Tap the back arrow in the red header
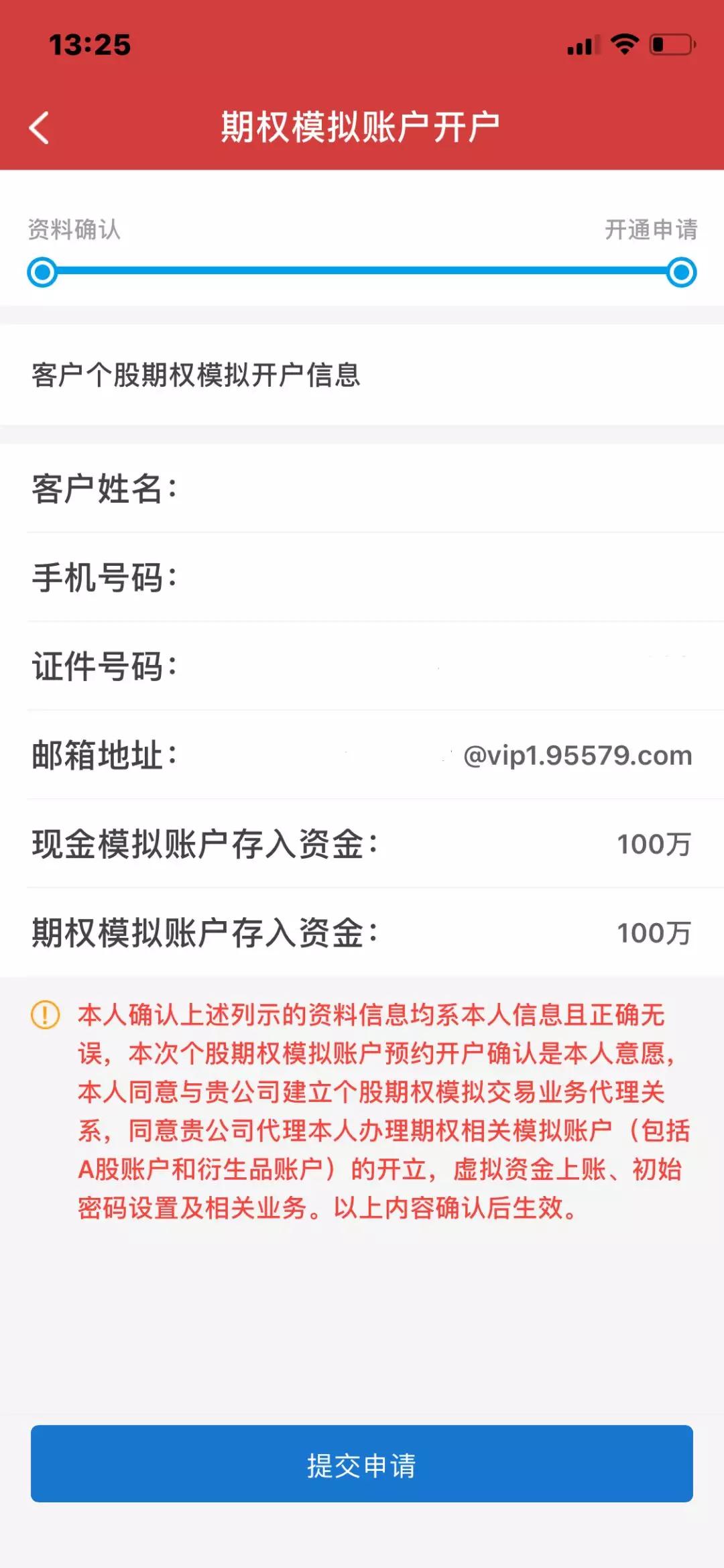724x1568 pixels. click(40, 127)
